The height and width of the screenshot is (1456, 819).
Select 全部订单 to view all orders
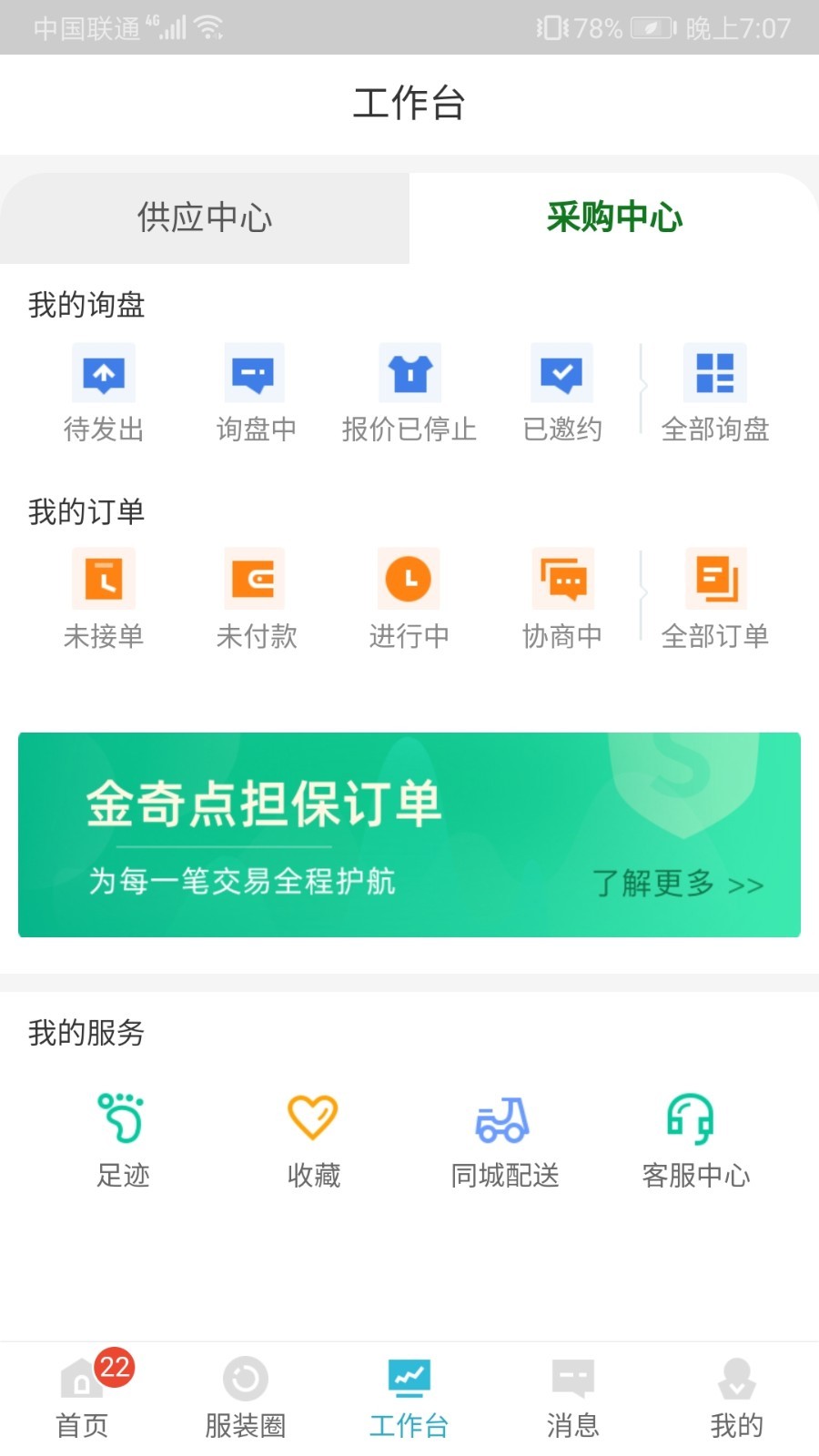click(x=716, y=599)
